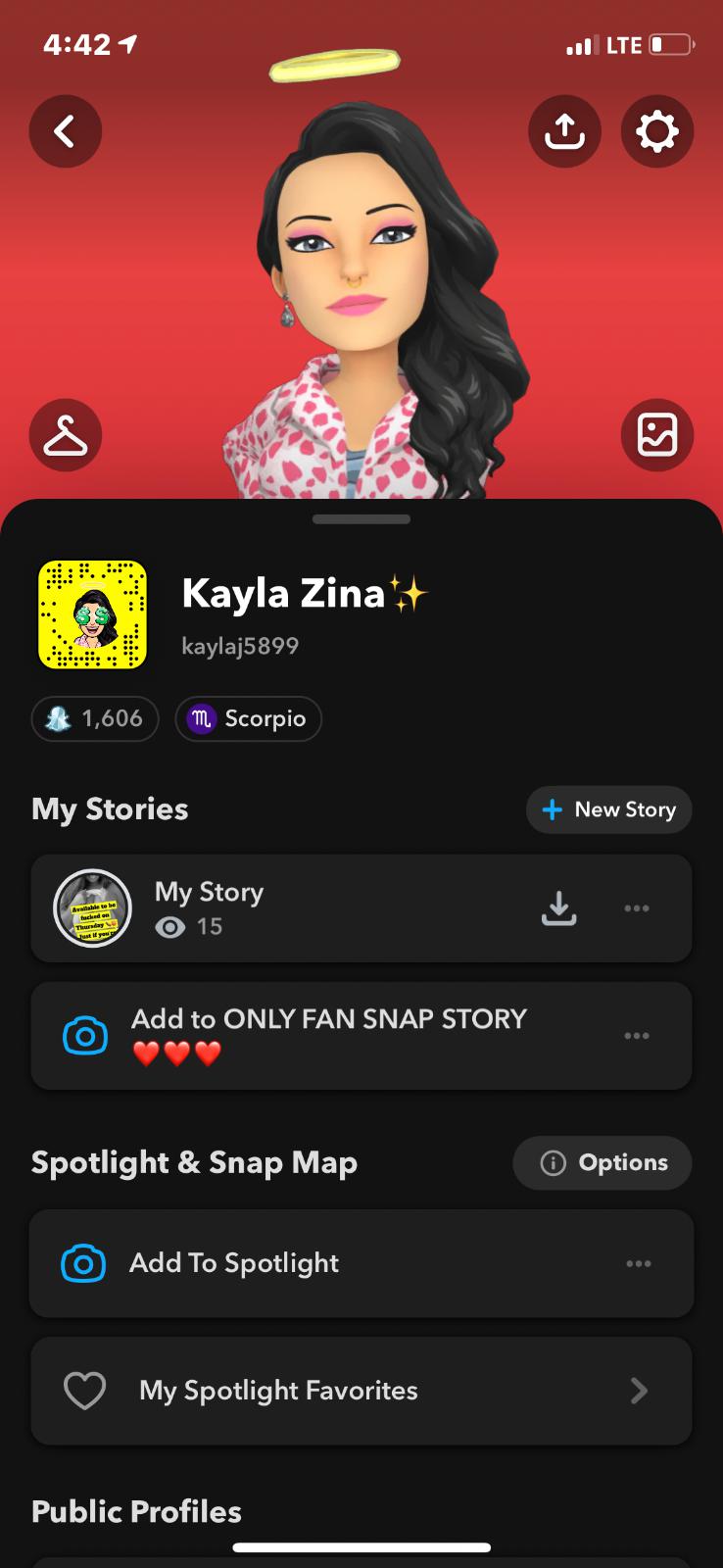View the 1,606 Snap score chip
This screenshot has width=723, height=1568.
[95, 718]
